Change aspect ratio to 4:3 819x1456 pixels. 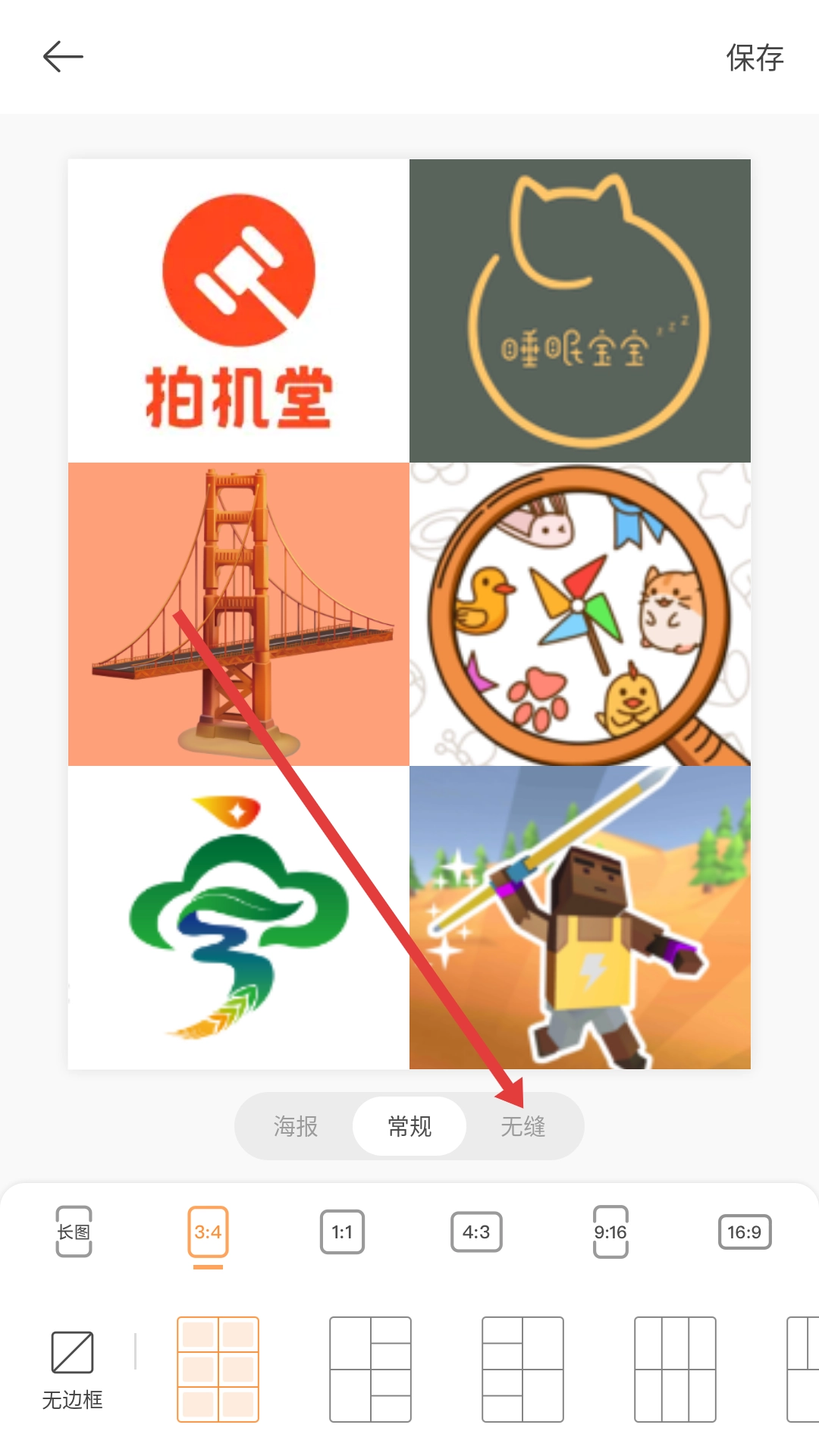coord(476,1232)
